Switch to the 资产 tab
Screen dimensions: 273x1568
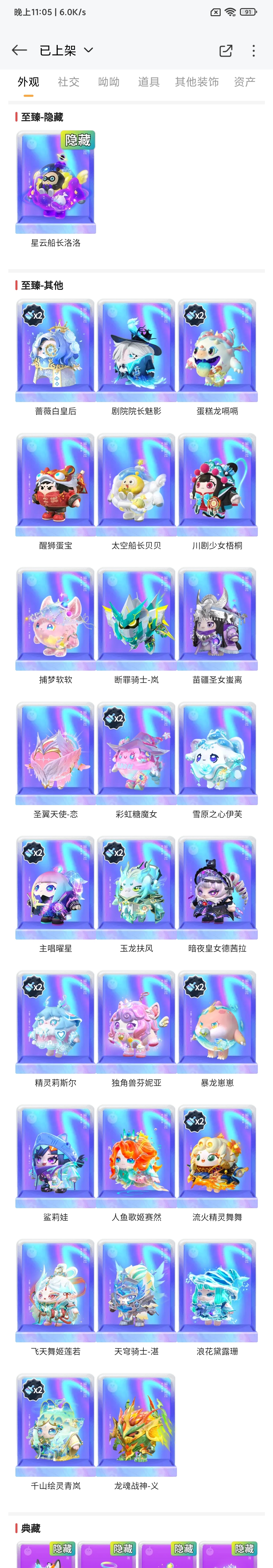[244, 82]
